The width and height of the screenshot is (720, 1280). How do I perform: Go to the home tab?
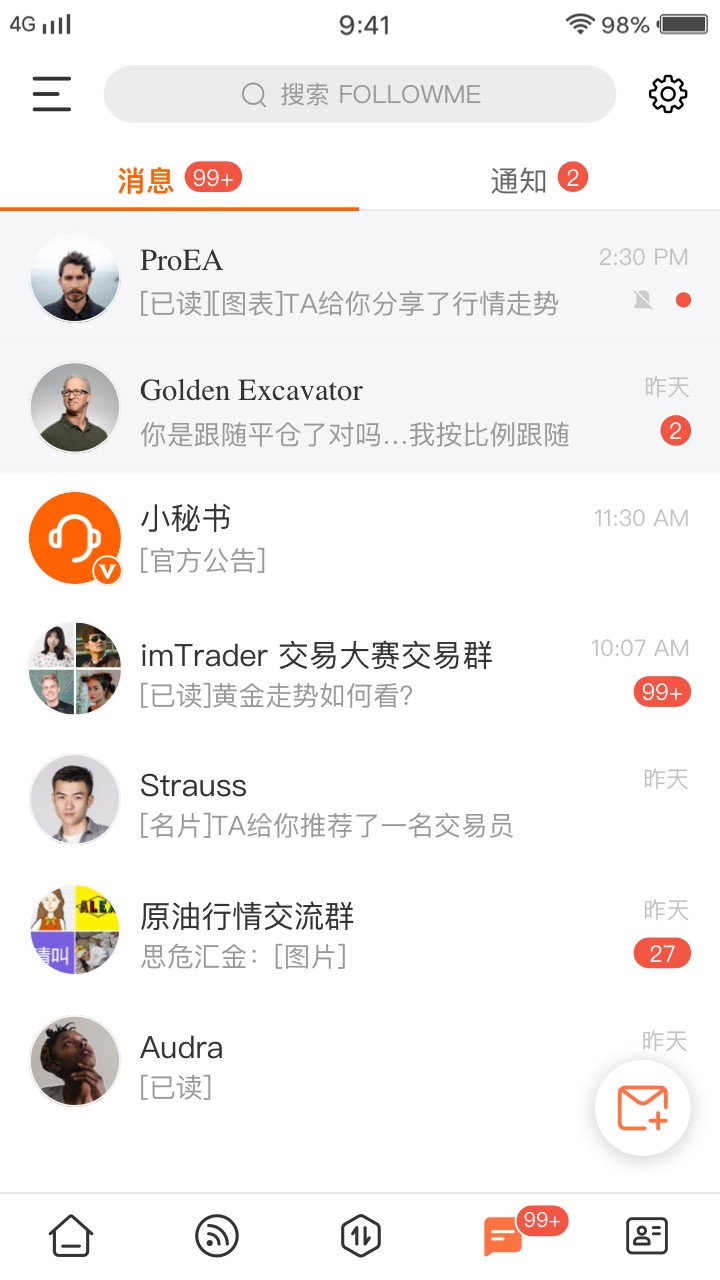pyautogui.click(x=71, y=1236)
